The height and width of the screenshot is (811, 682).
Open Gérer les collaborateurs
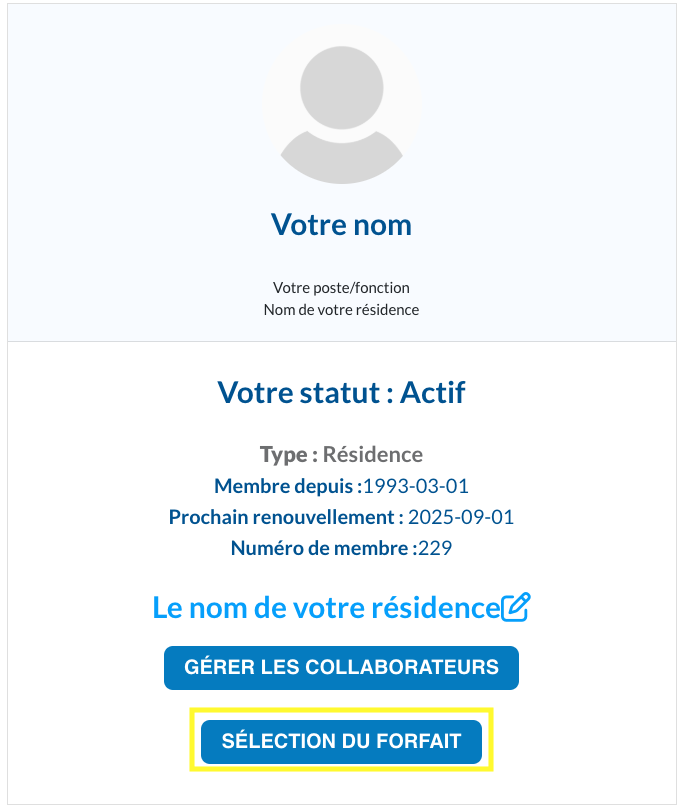(x=341, y=667)
